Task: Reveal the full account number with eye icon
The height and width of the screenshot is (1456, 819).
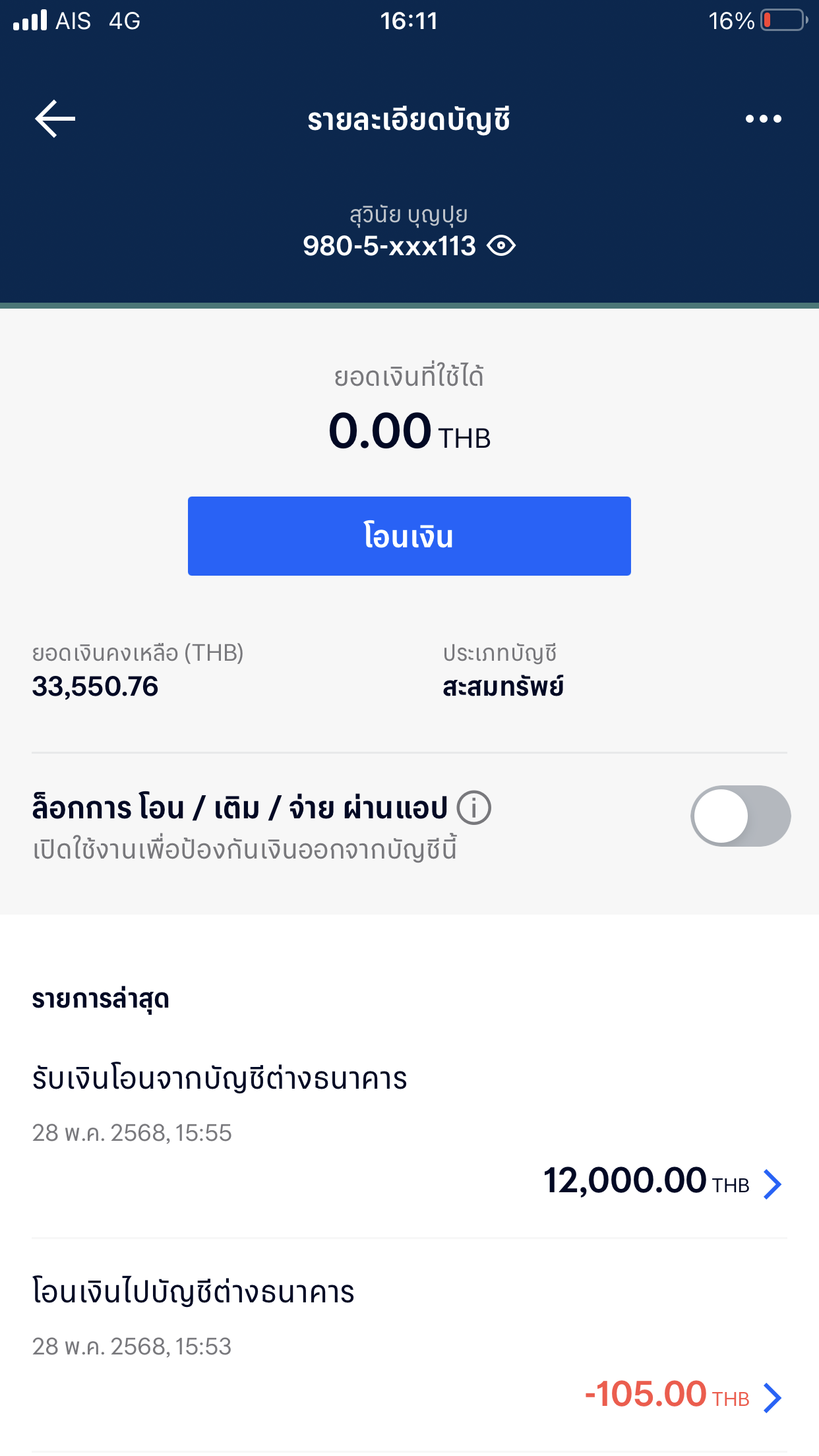Action: click(x=501, y=246)
